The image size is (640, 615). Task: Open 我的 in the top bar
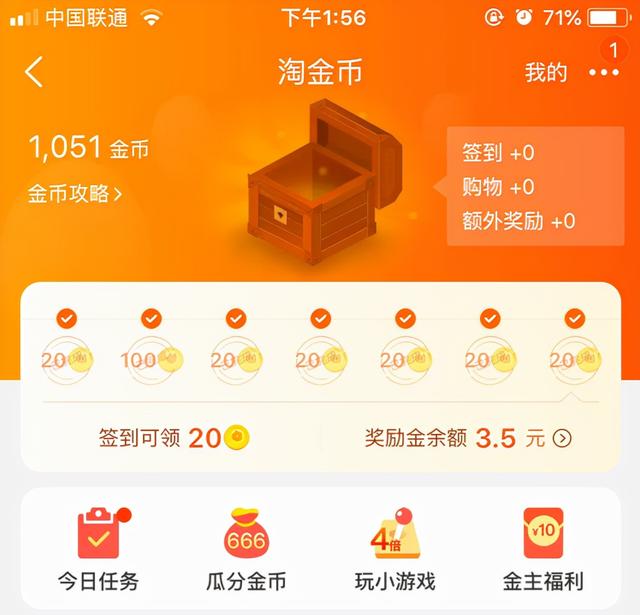pyautogui.click(x=545, y=72)
